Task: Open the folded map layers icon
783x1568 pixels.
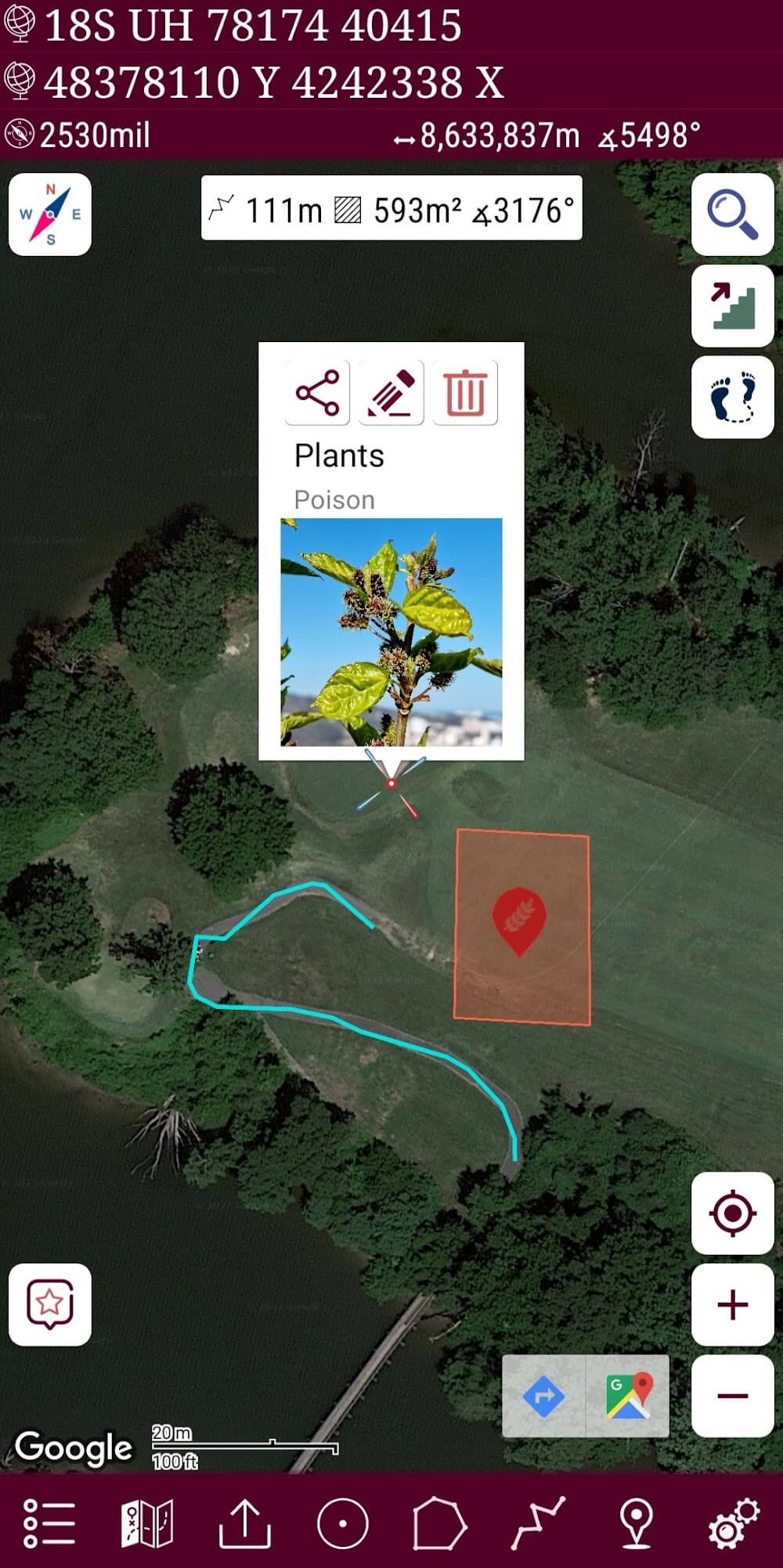Action: 147,1523
